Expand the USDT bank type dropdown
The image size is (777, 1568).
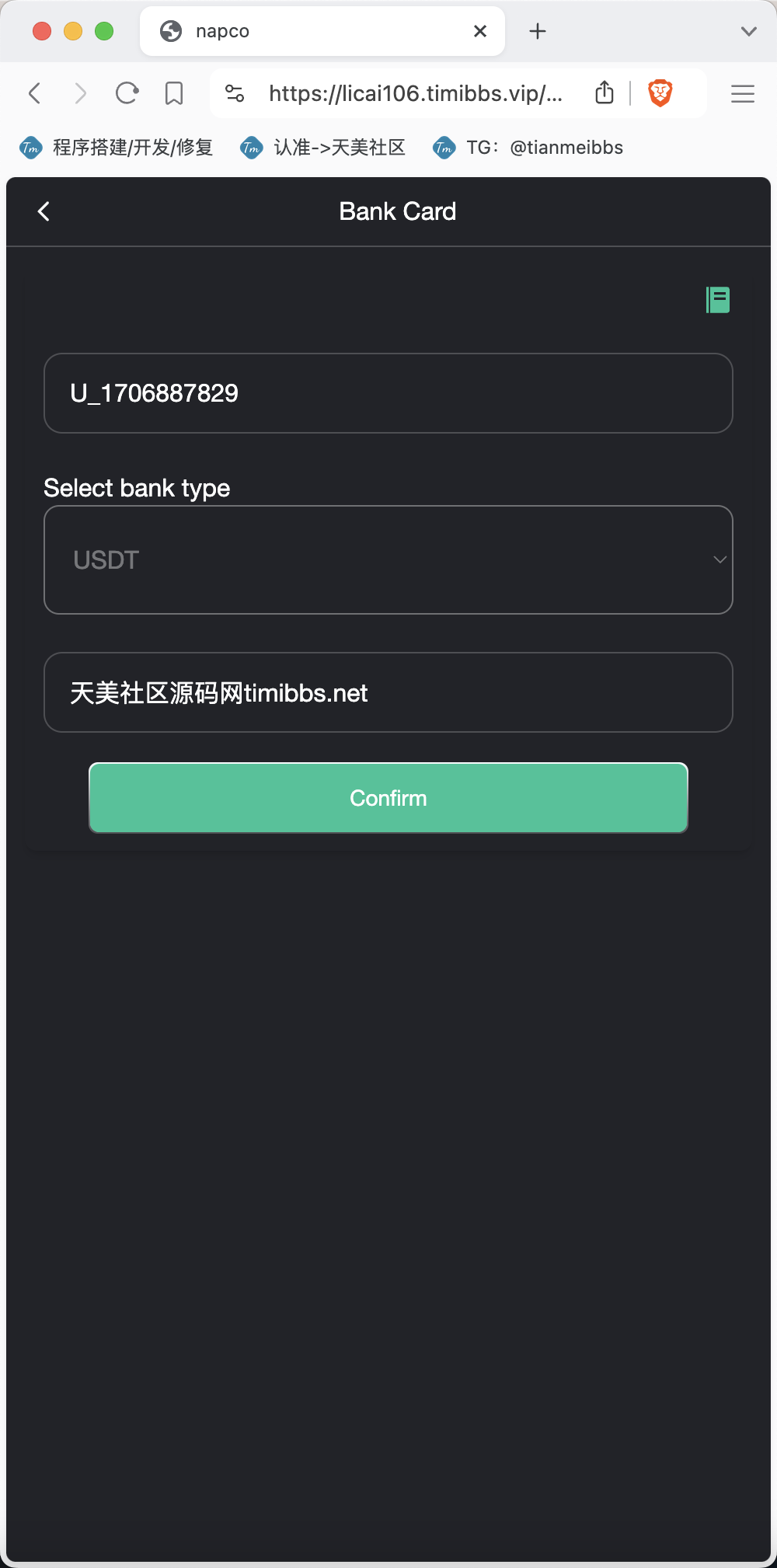[x=388, y=559]
